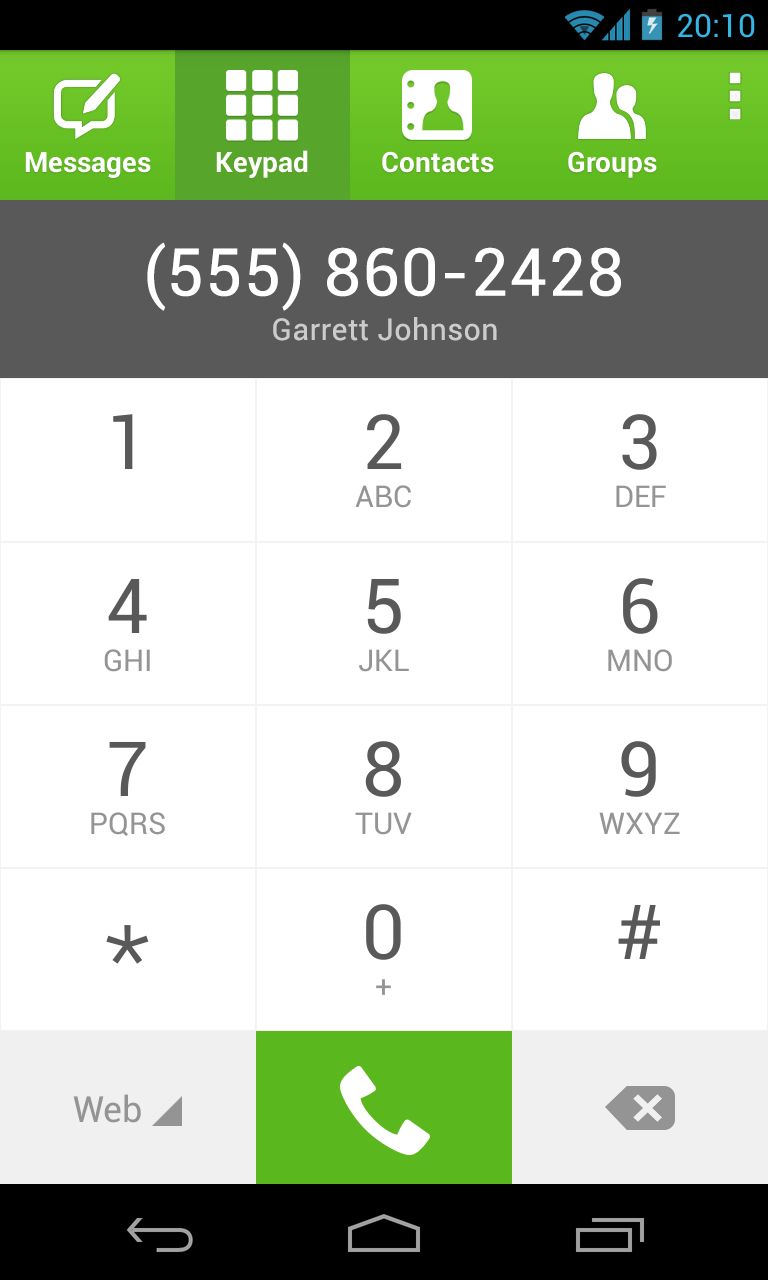
Task: Dial the 5 JKL key
Action: point(384,624)
